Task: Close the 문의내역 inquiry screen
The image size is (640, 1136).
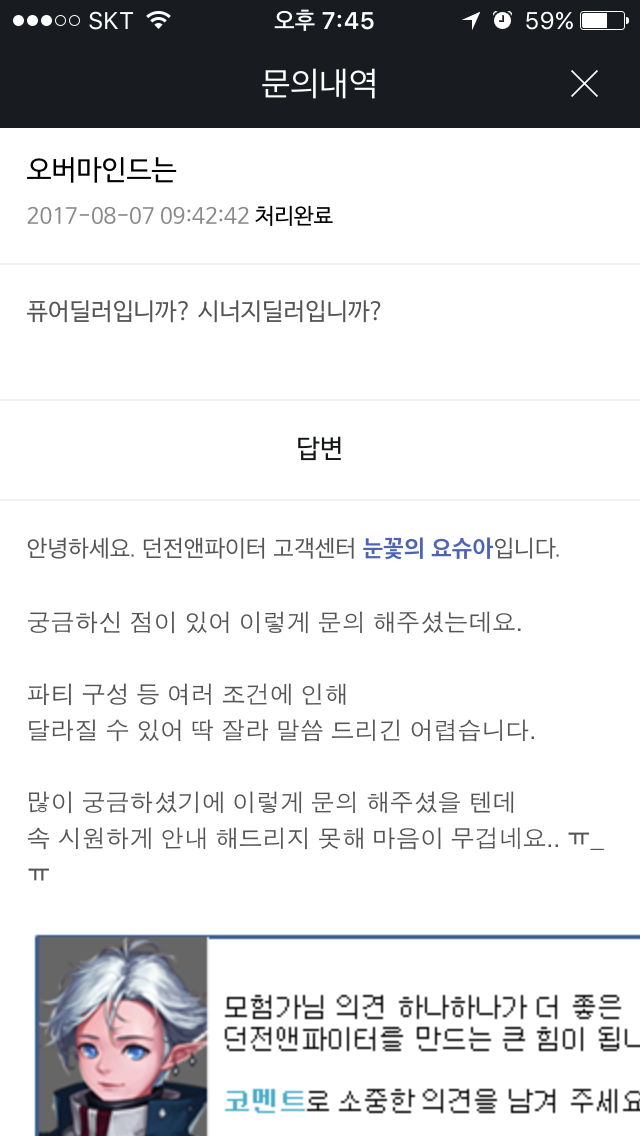Action: [583, 84]
